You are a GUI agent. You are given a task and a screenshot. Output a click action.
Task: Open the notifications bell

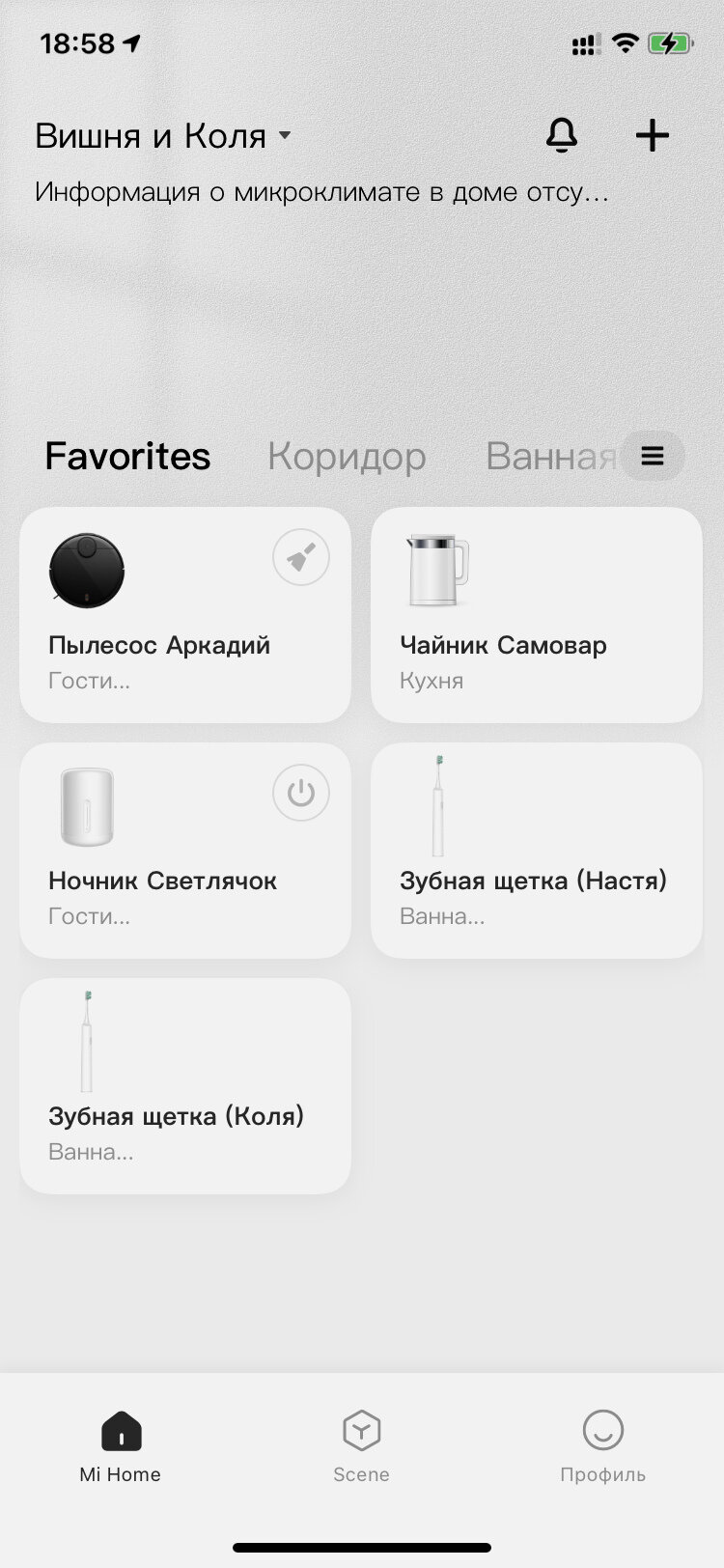(562, 135)
